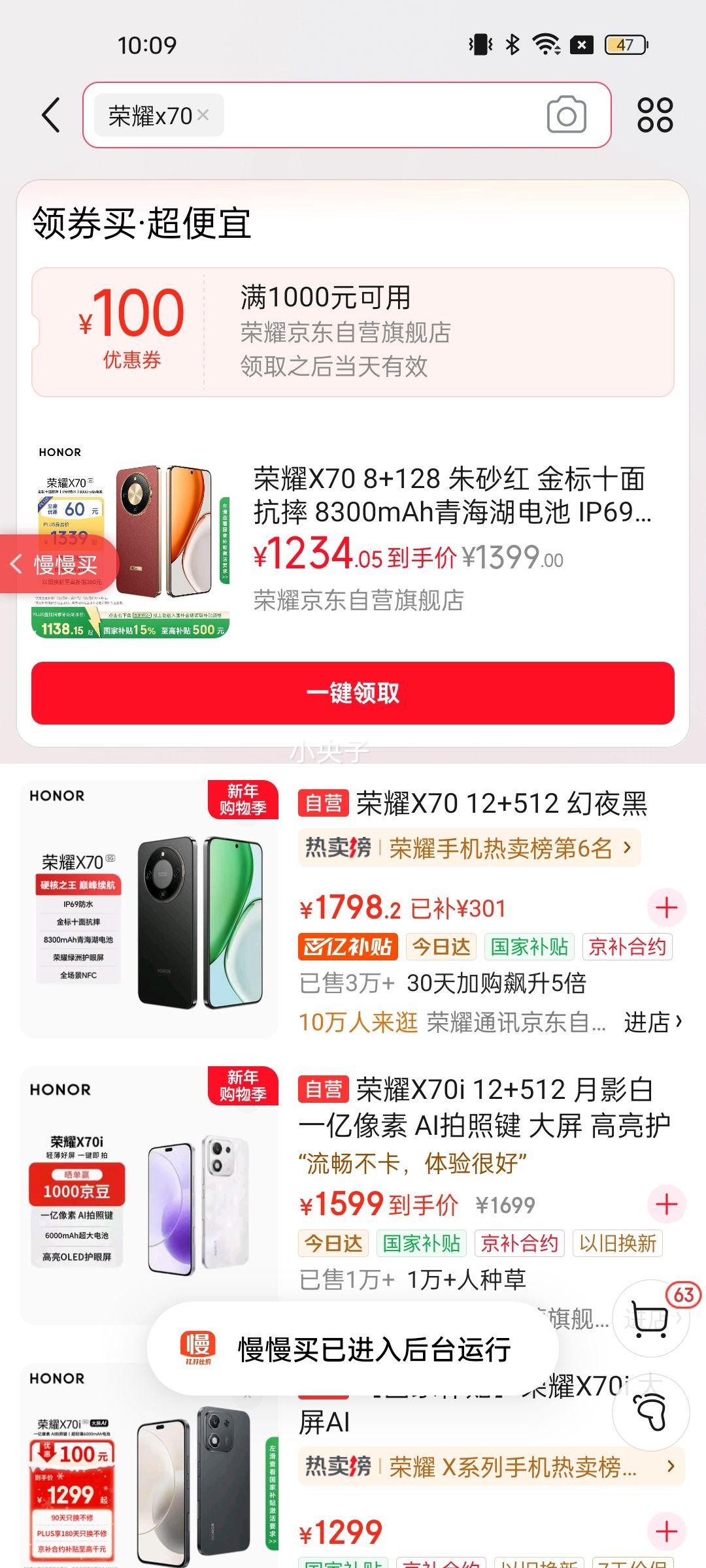Go back using the top-left arrow

click(51, 116)
